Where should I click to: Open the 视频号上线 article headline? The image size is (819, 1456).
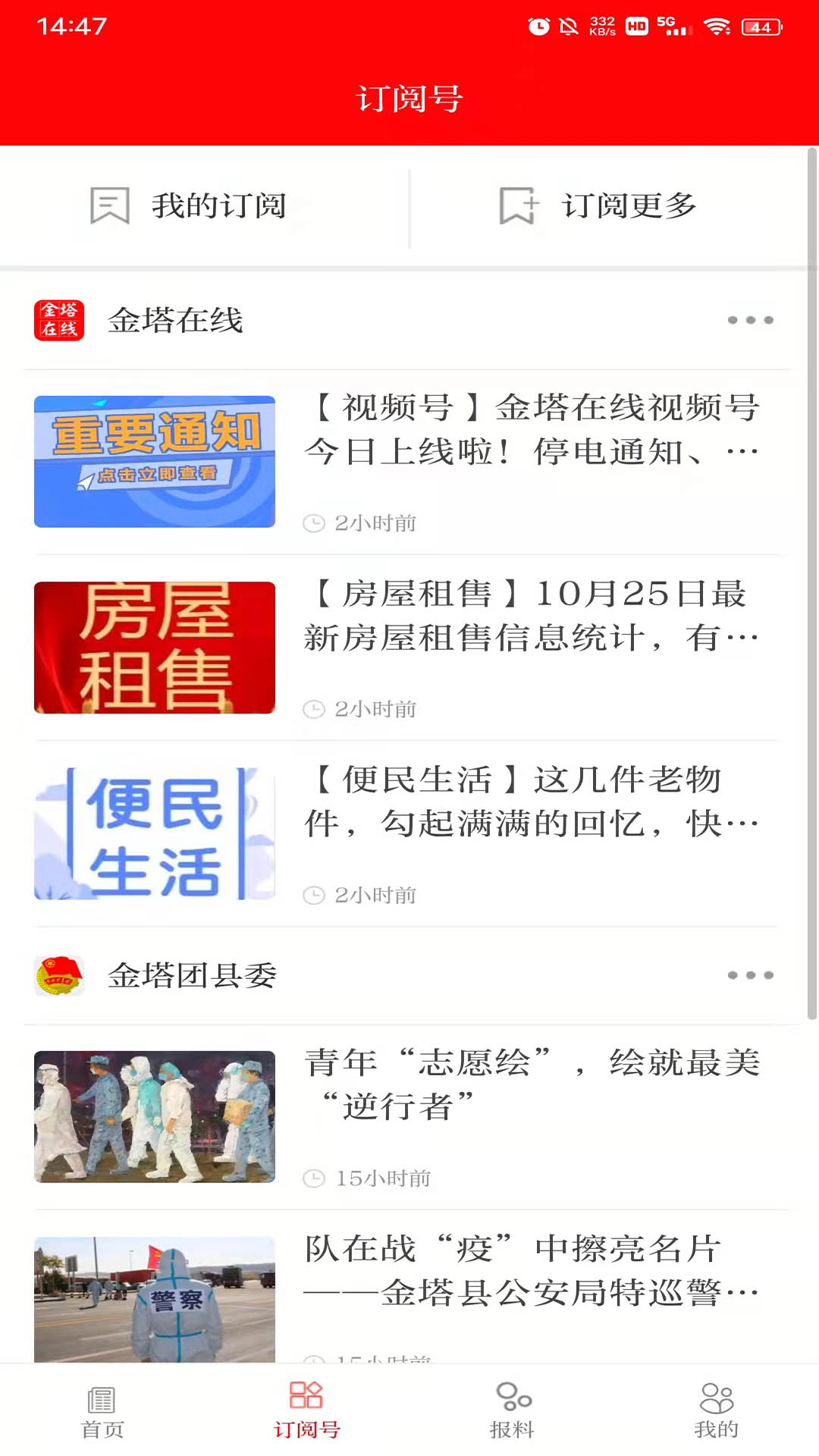coord(531,432)
